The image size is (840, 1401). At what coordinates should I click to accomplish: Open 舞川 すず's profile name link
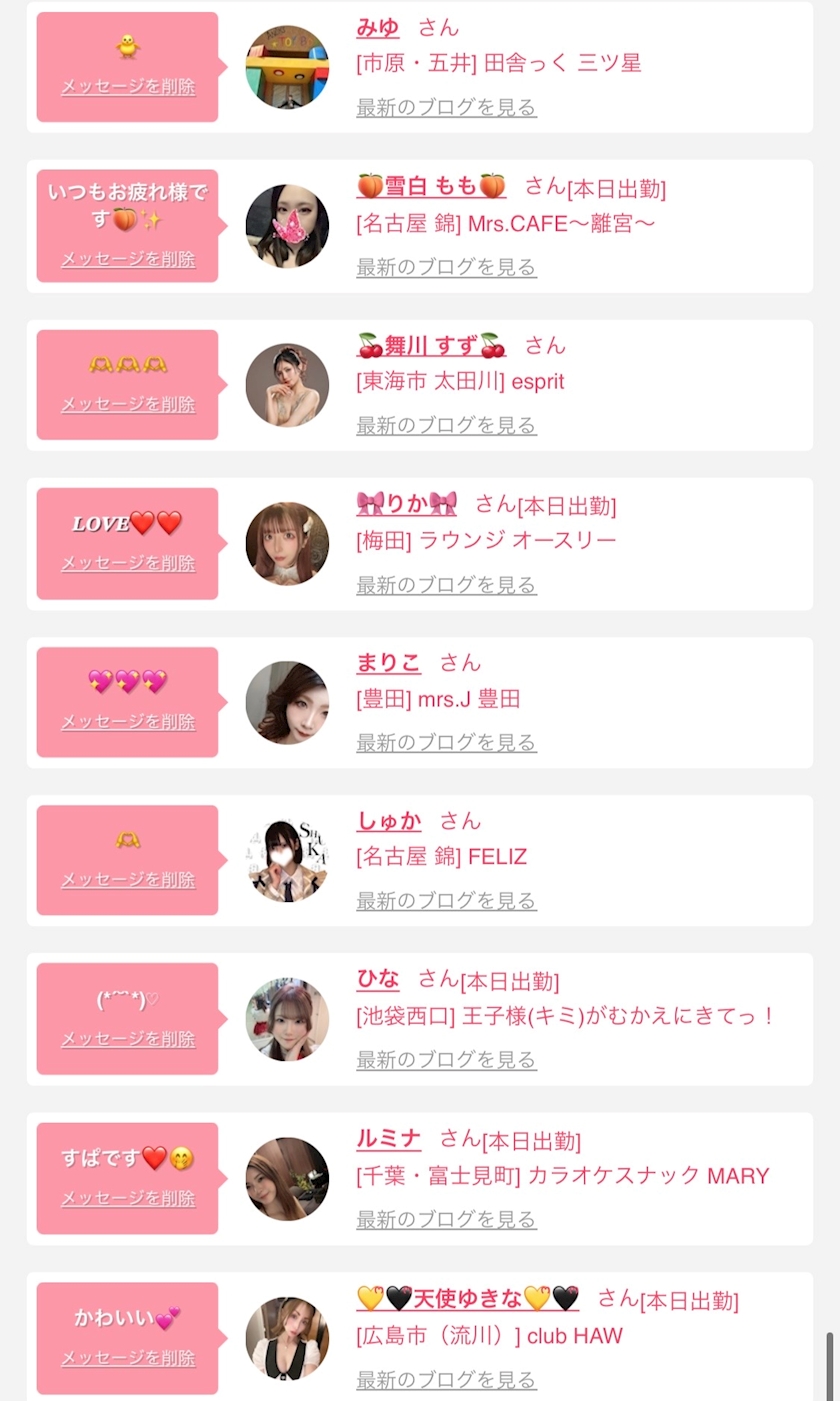pos(431,346)
